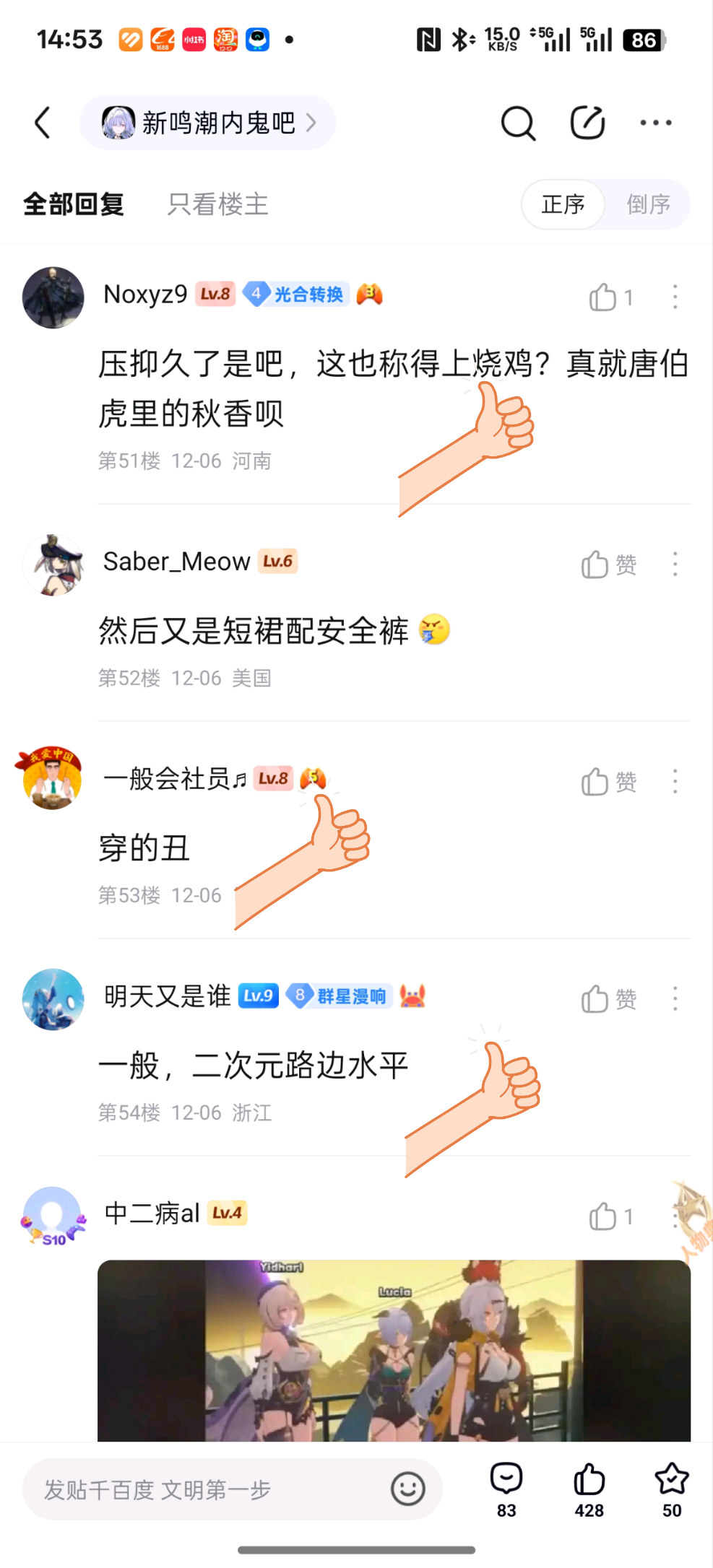This screenshot has height=1568, width=713.
Task: Switch to 只看楼主 tab
Action: pyautogui.click(x=217, y=204)
